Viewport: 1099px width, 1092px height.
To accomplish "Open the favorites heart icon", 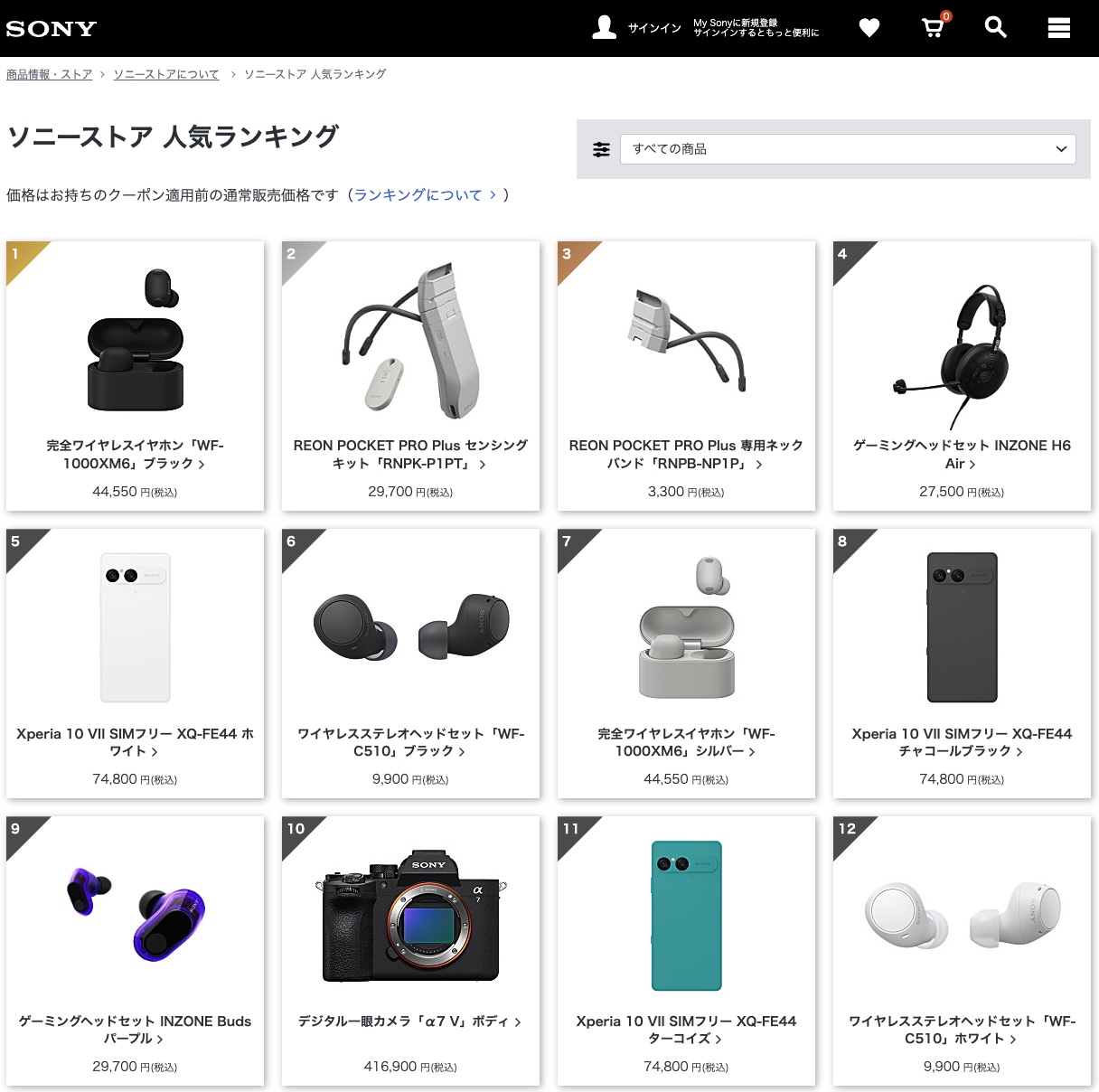I will coord(869,28).
